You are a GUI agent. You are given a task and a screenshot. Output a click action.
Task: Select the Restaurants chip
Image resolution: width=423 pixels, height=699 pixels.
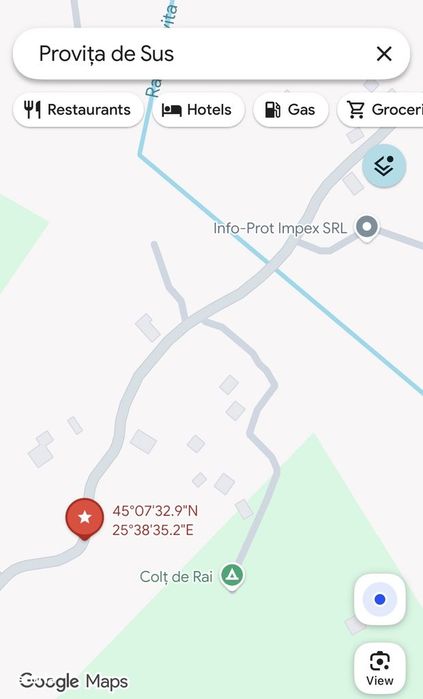pos(78,110)
